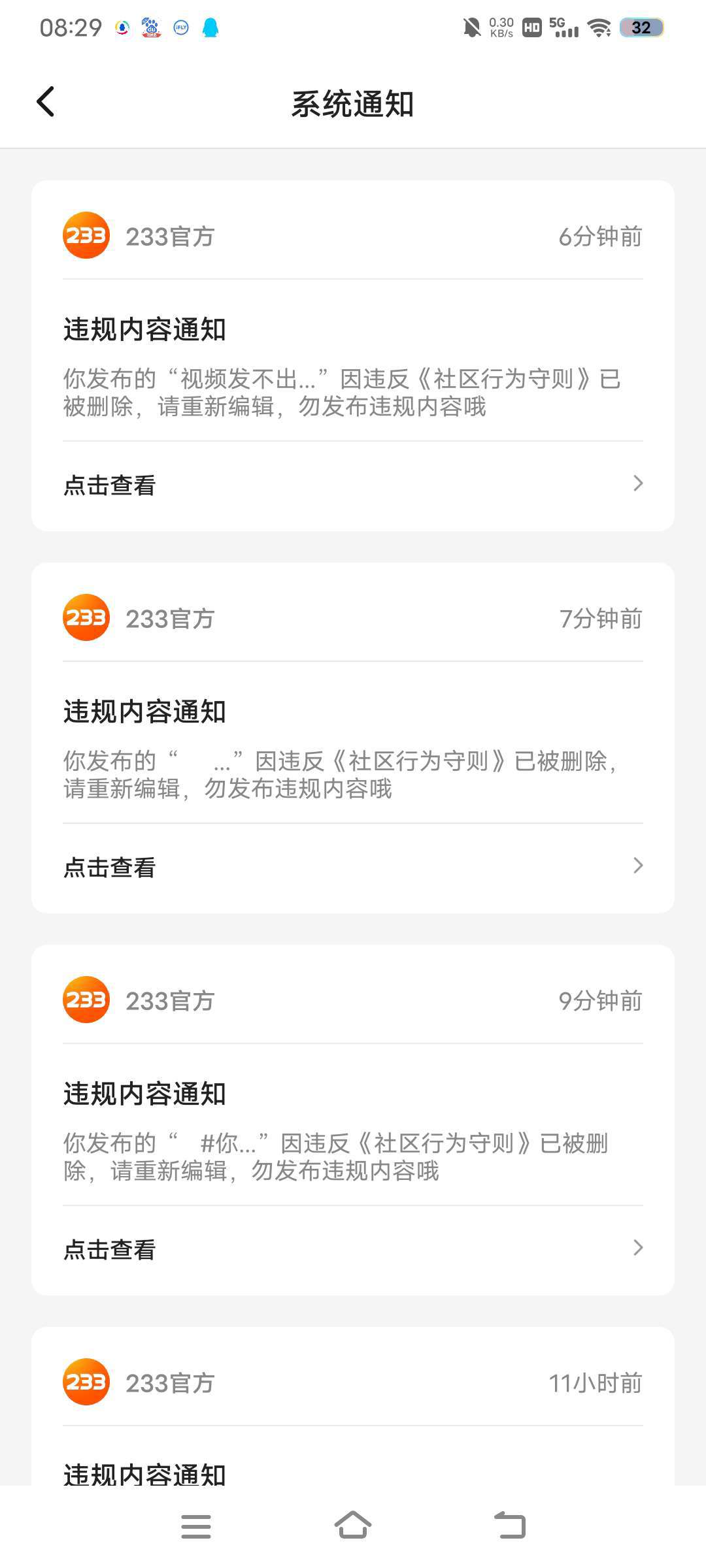Open 点击查看 in the 6分钟前 notice
706x1568 pixels.
(353, 485)
